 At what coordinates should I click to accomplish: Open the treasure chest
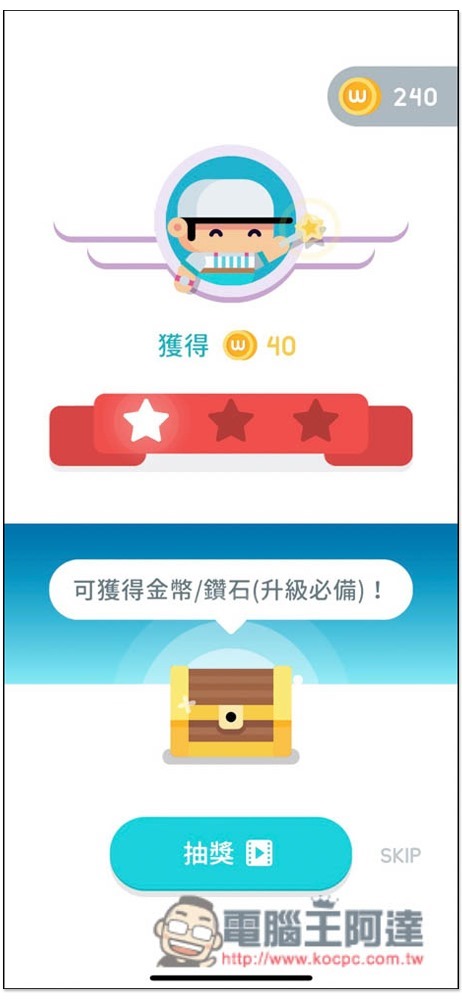[230, 712]
